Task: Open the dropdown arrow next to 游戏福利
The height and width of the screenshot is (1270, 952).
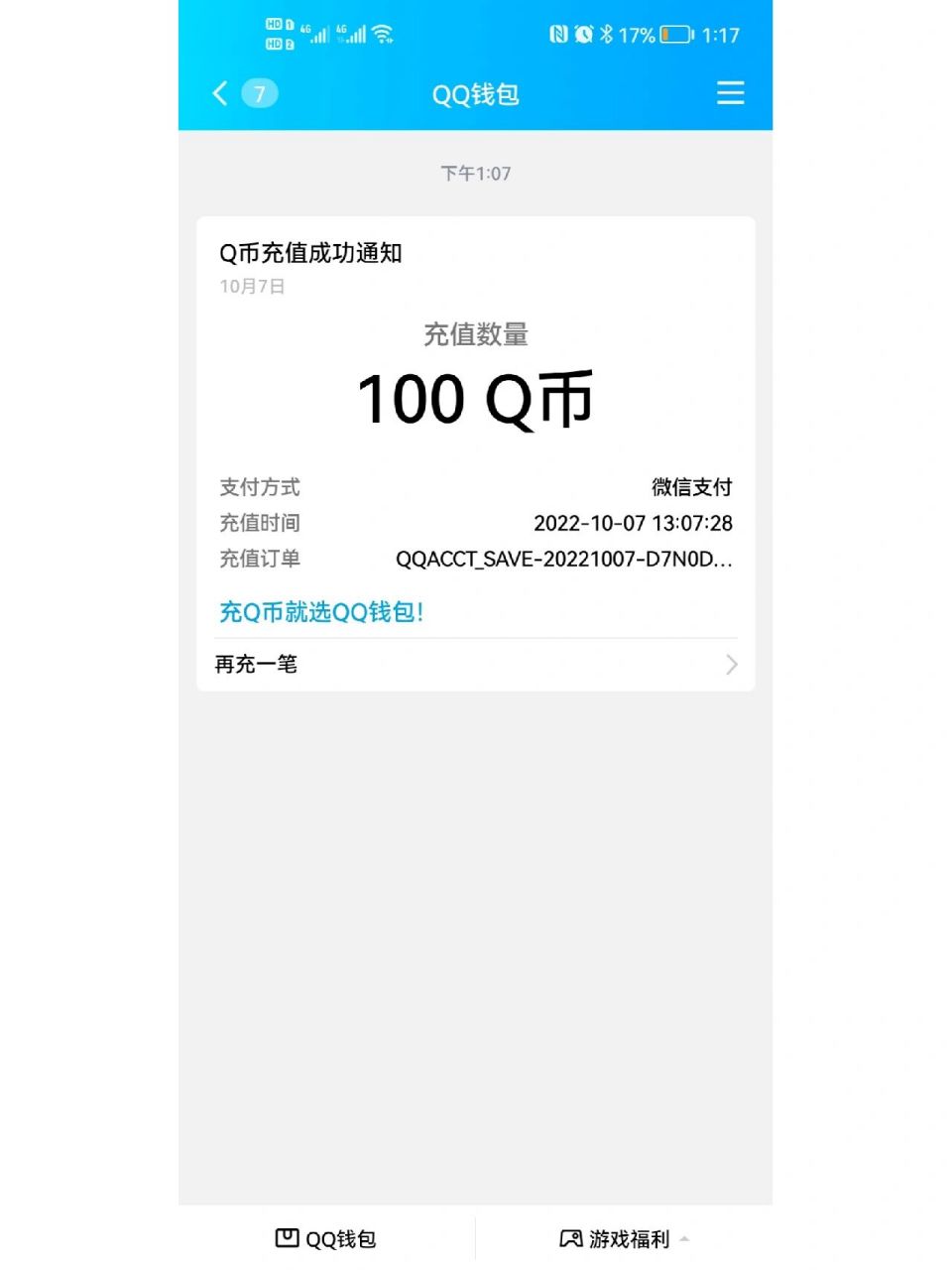Action: coord(683,1239)
